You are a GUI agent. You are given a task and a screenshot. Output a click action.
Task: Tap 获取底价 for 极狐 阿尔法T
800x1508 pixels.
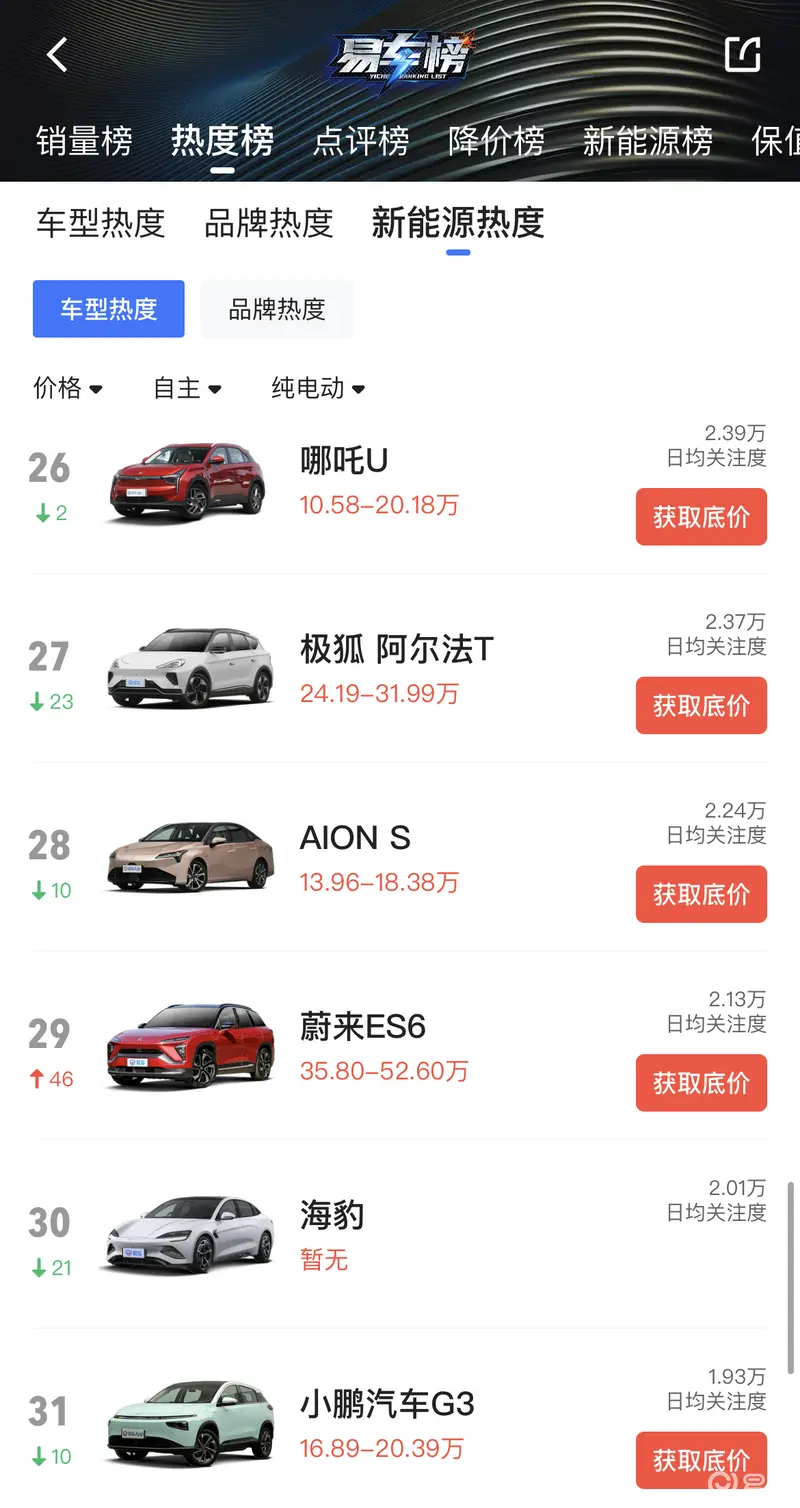coord(701,705)
